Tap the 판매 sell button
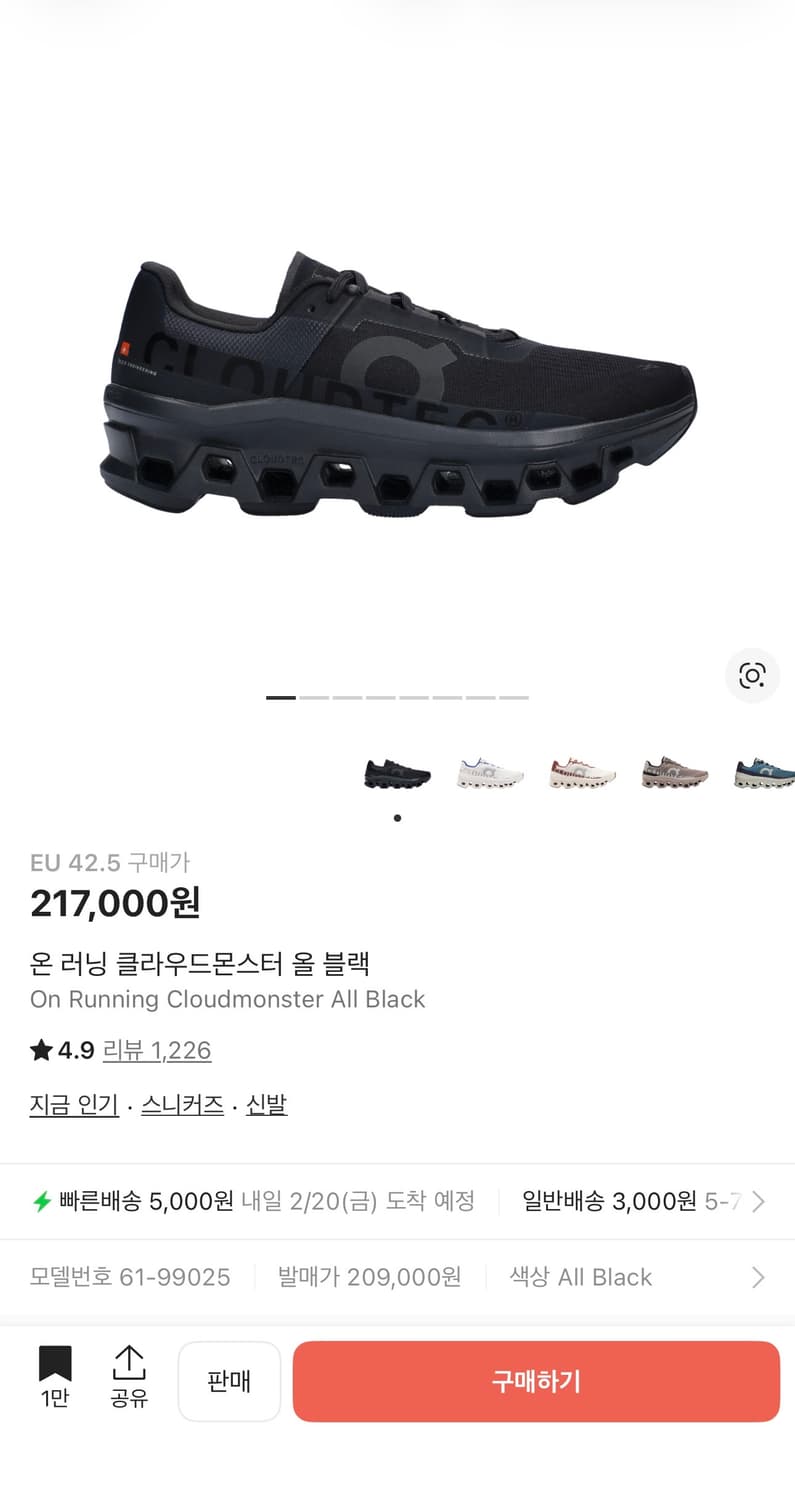Image resolution: width=795 pixels, height=1500 pixels. point(229,1381)
